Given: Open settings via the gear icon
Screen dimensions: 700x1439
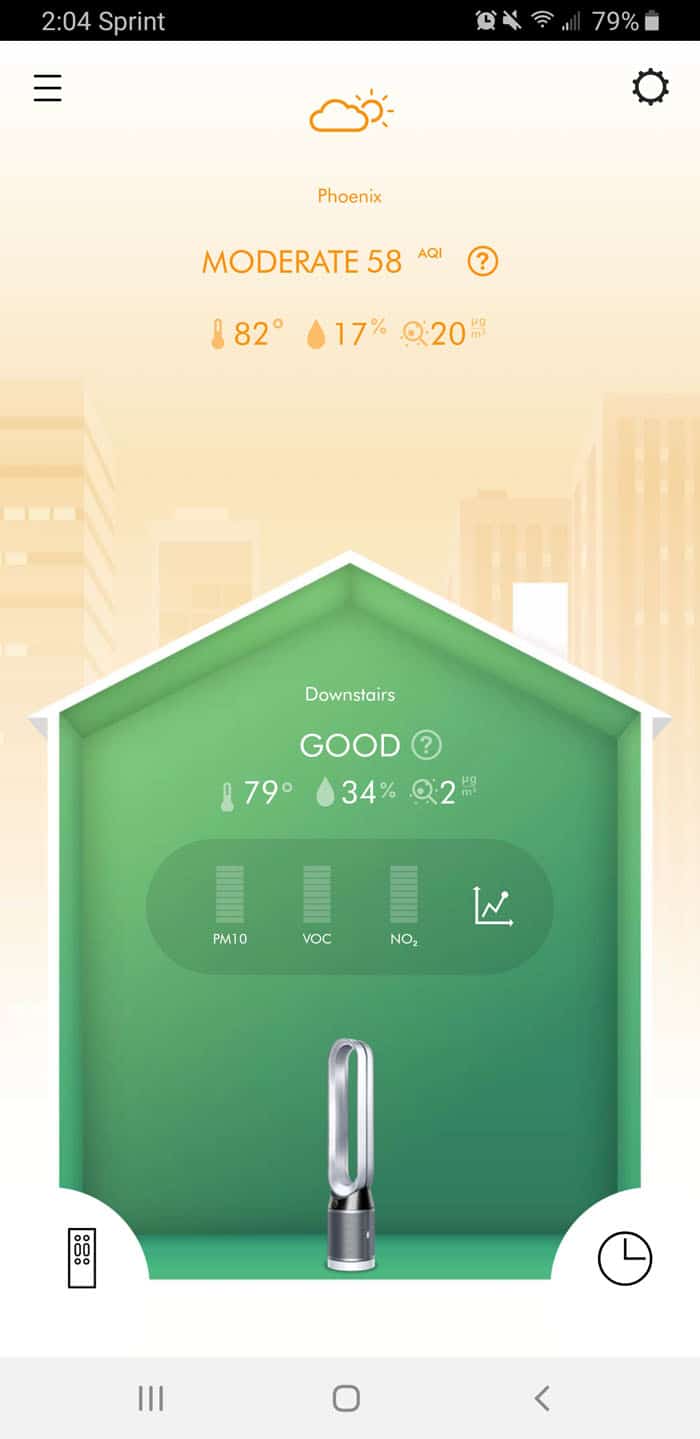Looking at the screenshot, I should [650, 88].
